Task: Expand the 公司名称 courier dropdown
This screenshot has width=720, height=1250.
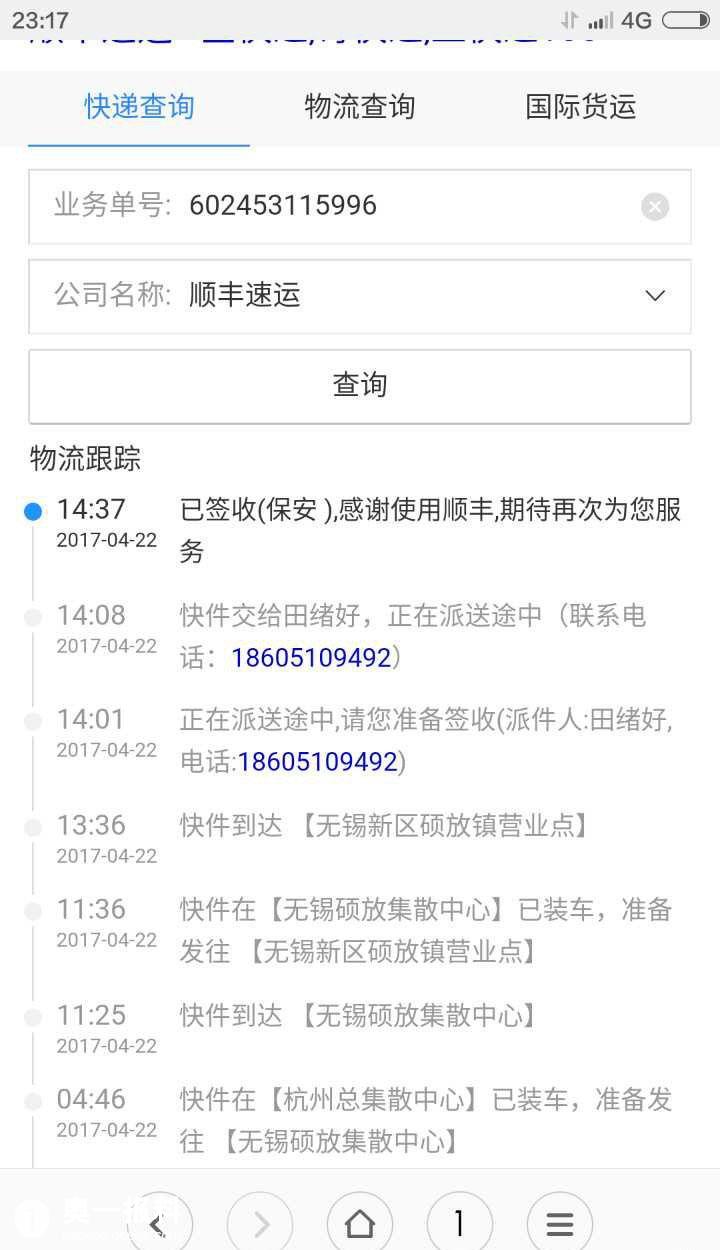Action: coord(655,295)
